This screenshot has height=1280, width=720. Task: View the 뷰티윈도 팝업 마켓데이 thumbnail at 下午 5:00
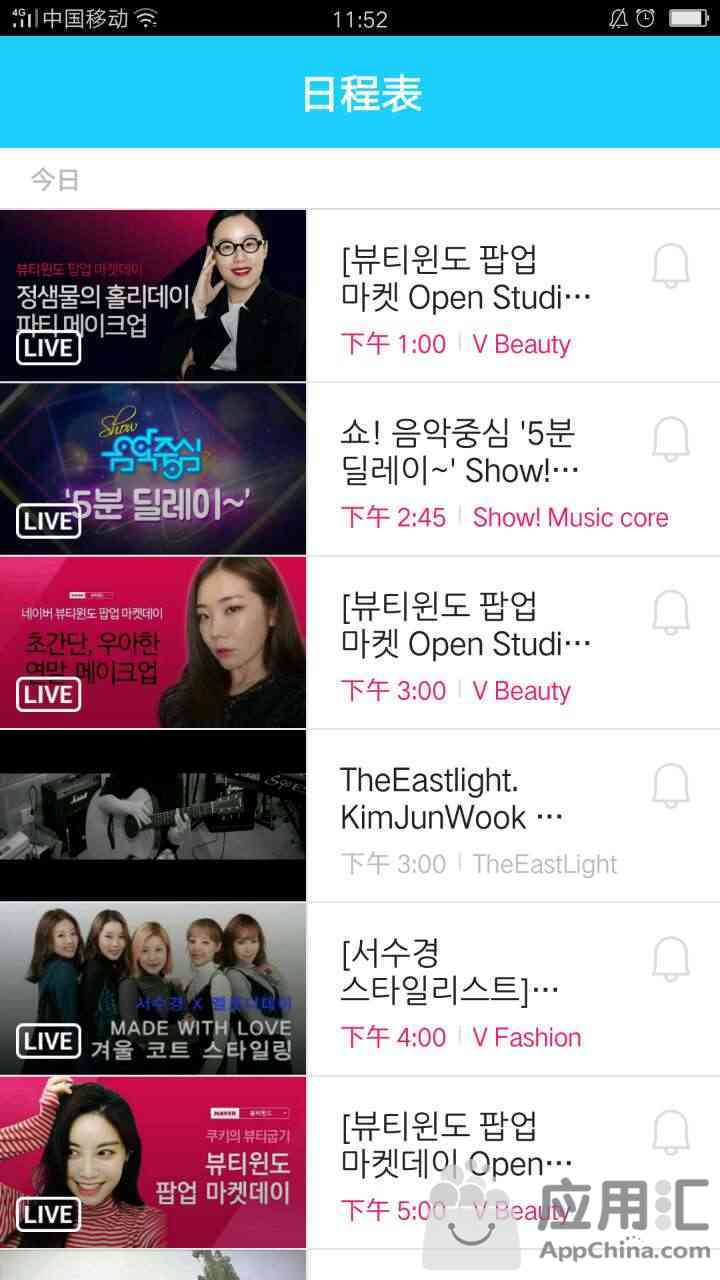tap(153, 1163)
